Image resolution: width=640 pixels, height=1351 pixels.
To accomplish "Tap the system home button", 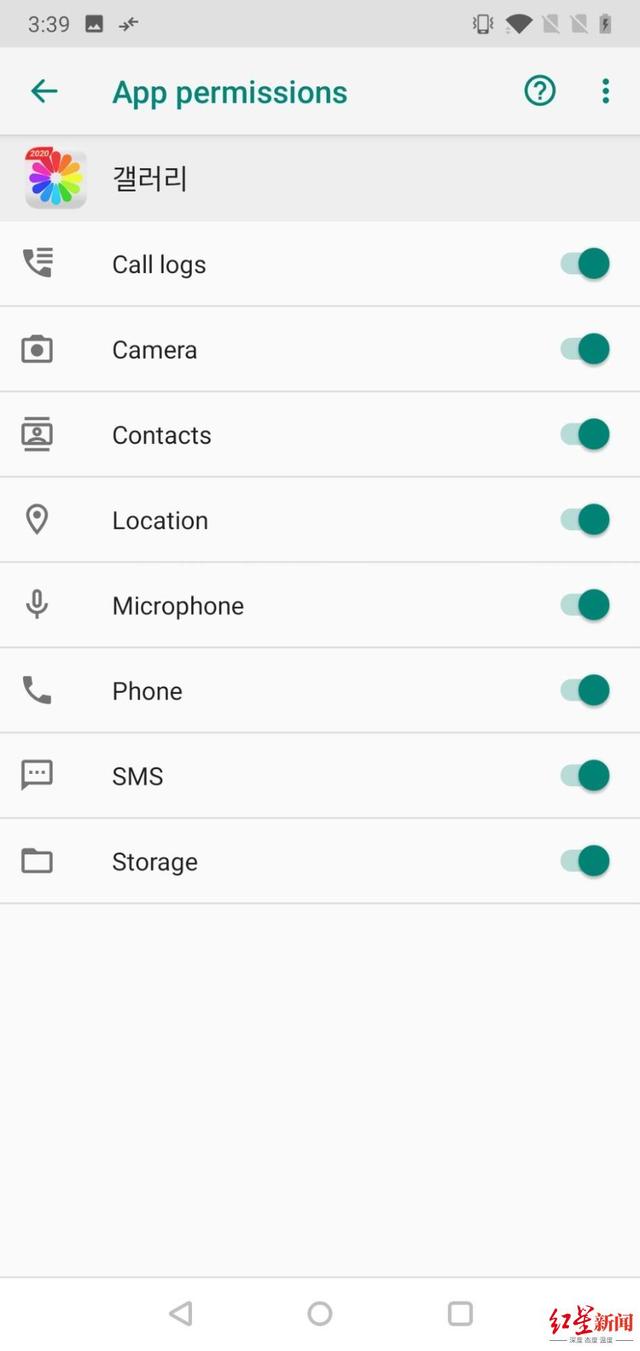I will [320, 1313].
